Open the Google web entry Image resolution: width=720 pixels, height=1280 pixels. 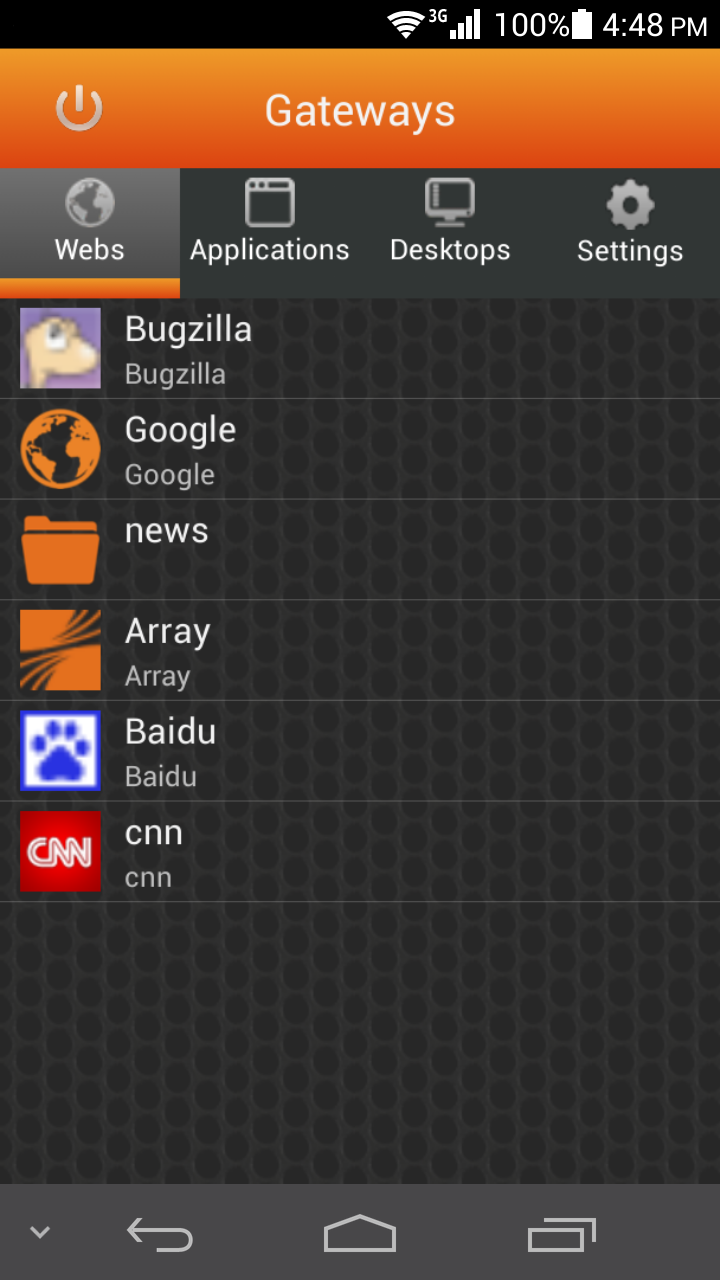click(x=360, y=450)
